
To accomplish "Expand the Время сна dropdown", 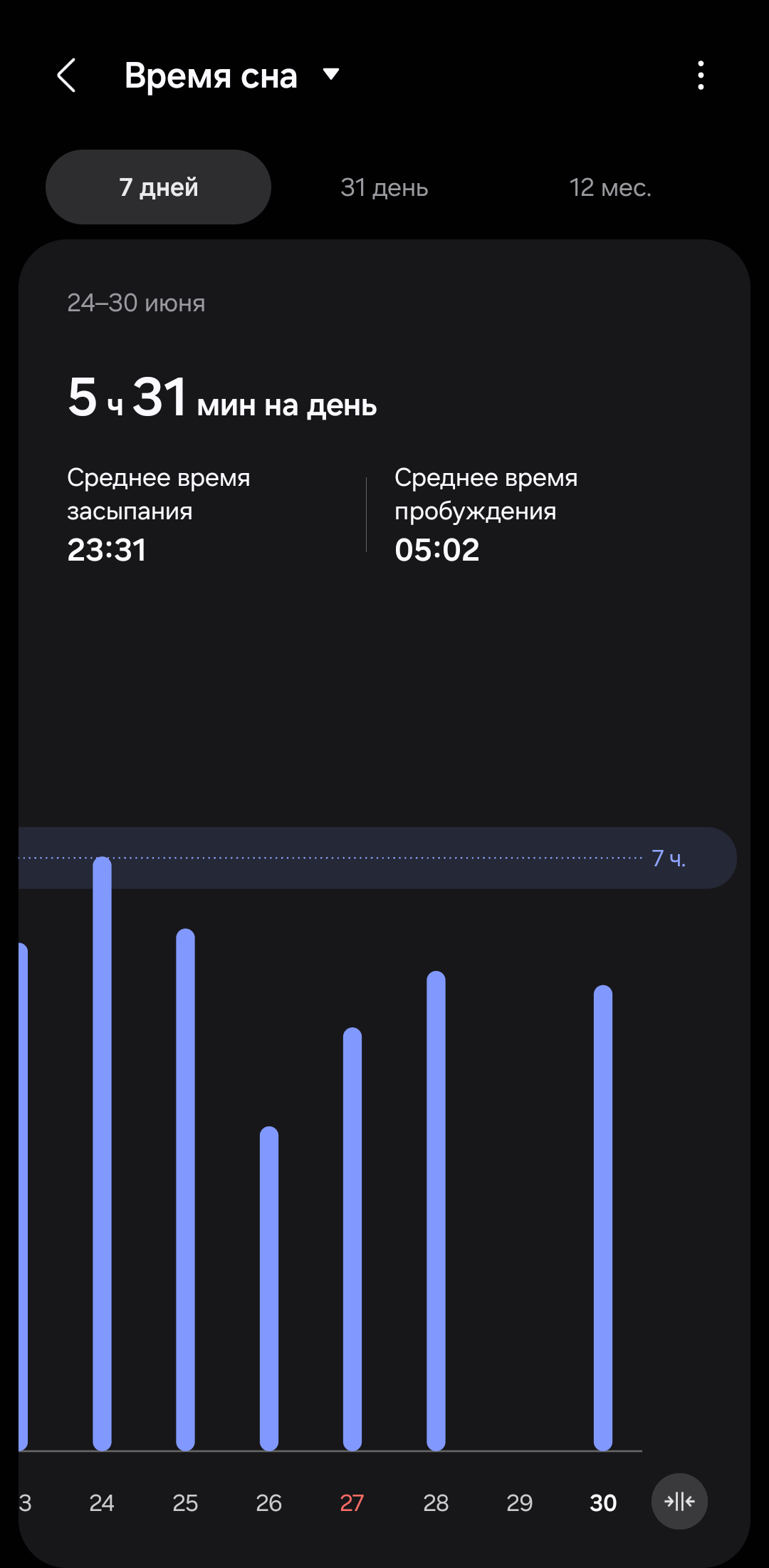I will pos(232,76).
